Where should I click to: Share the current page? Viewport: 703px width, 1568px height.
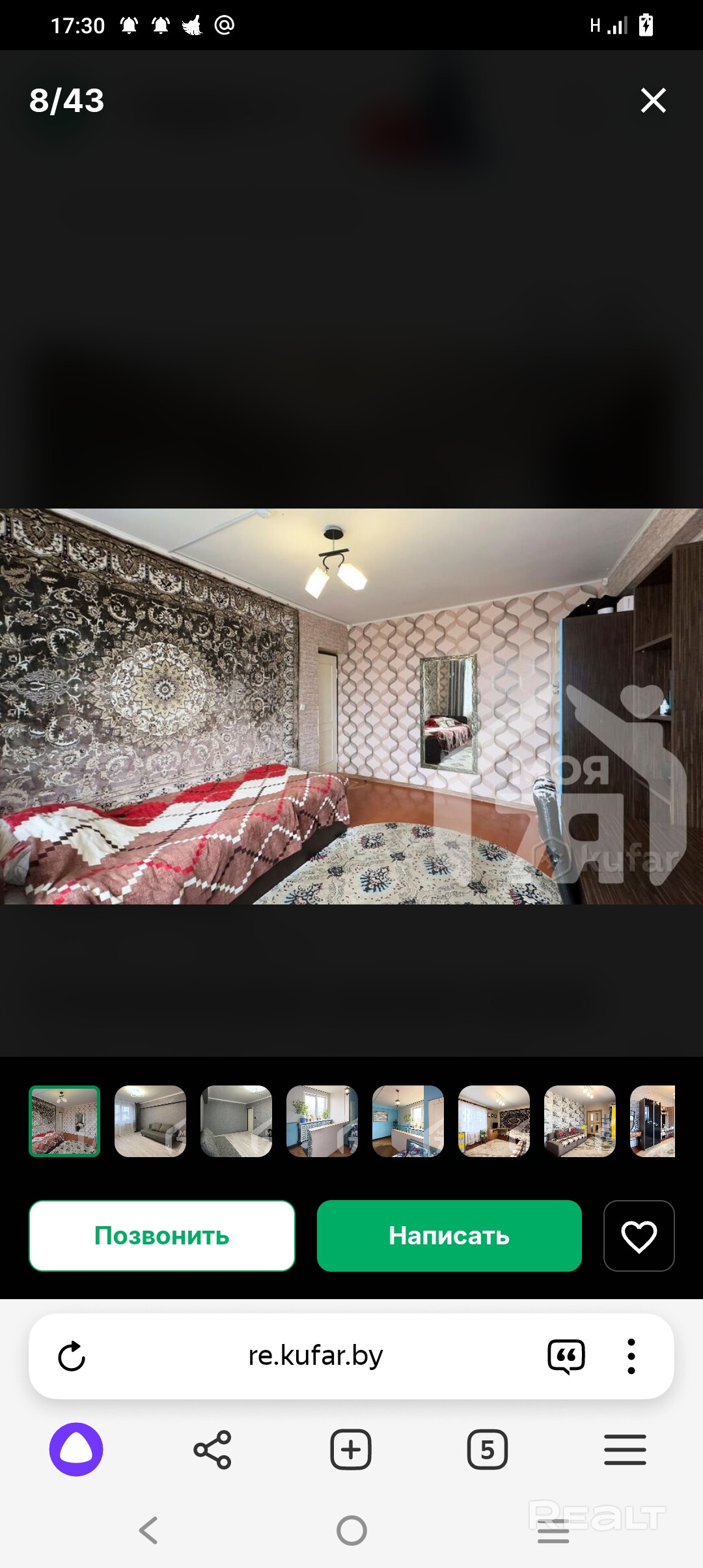213,1449
